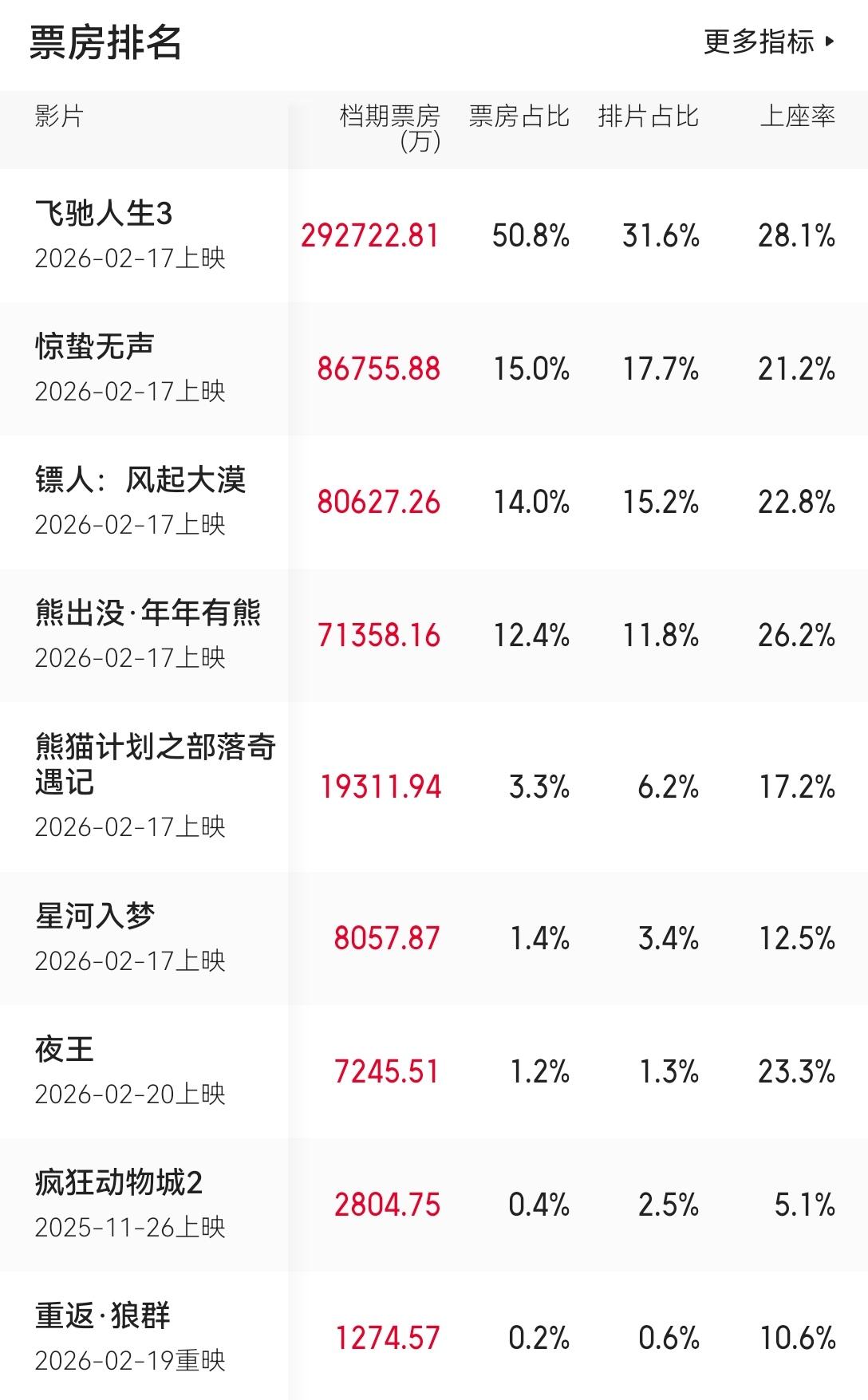This screenshot has width=868, height=1400.
Task: Open the 重返·狼群 row
Action: [x=103, y=1315]
